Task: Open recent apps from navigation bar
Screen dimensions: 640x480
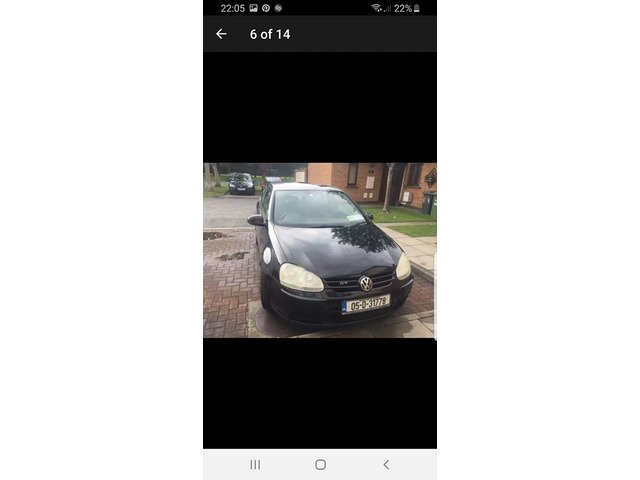Action: pos(255,465)
